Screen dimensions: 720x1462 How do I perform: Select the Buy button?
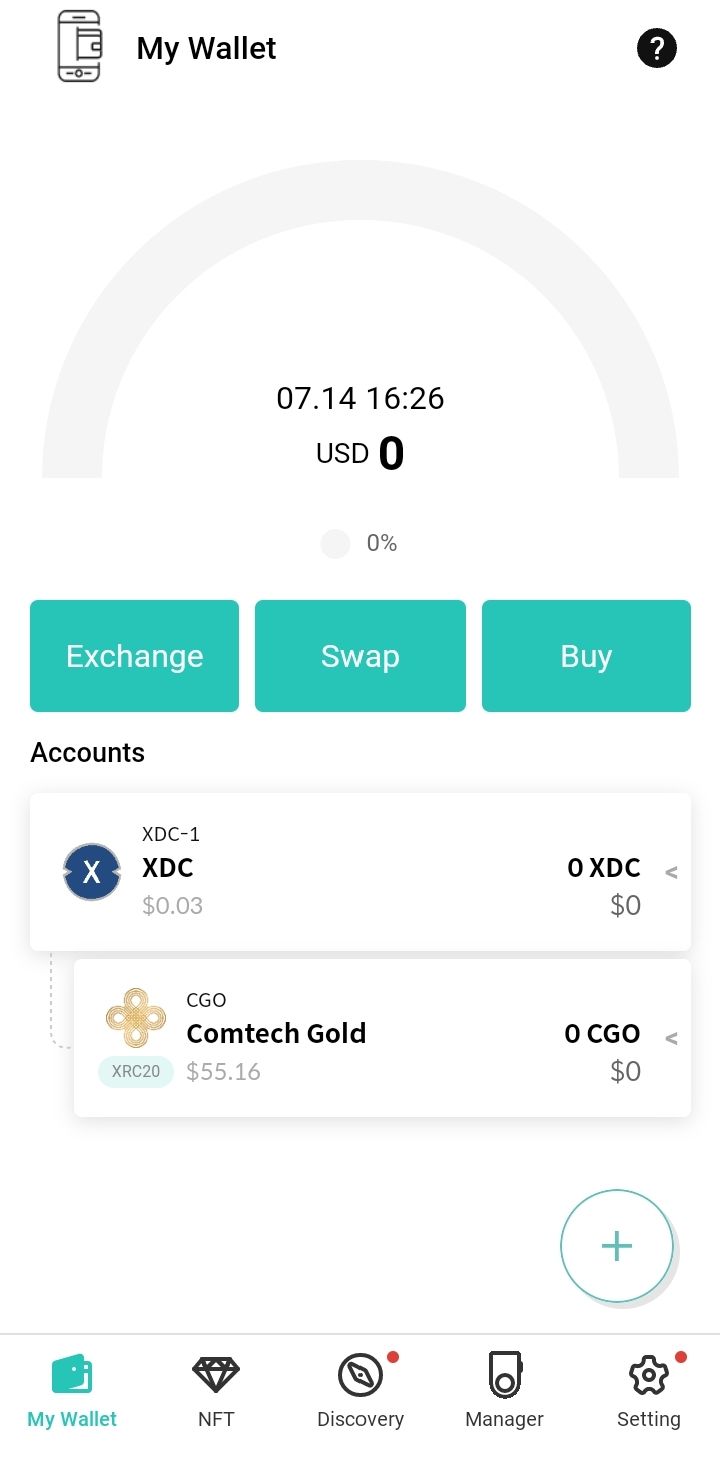[x=586, y=656]
